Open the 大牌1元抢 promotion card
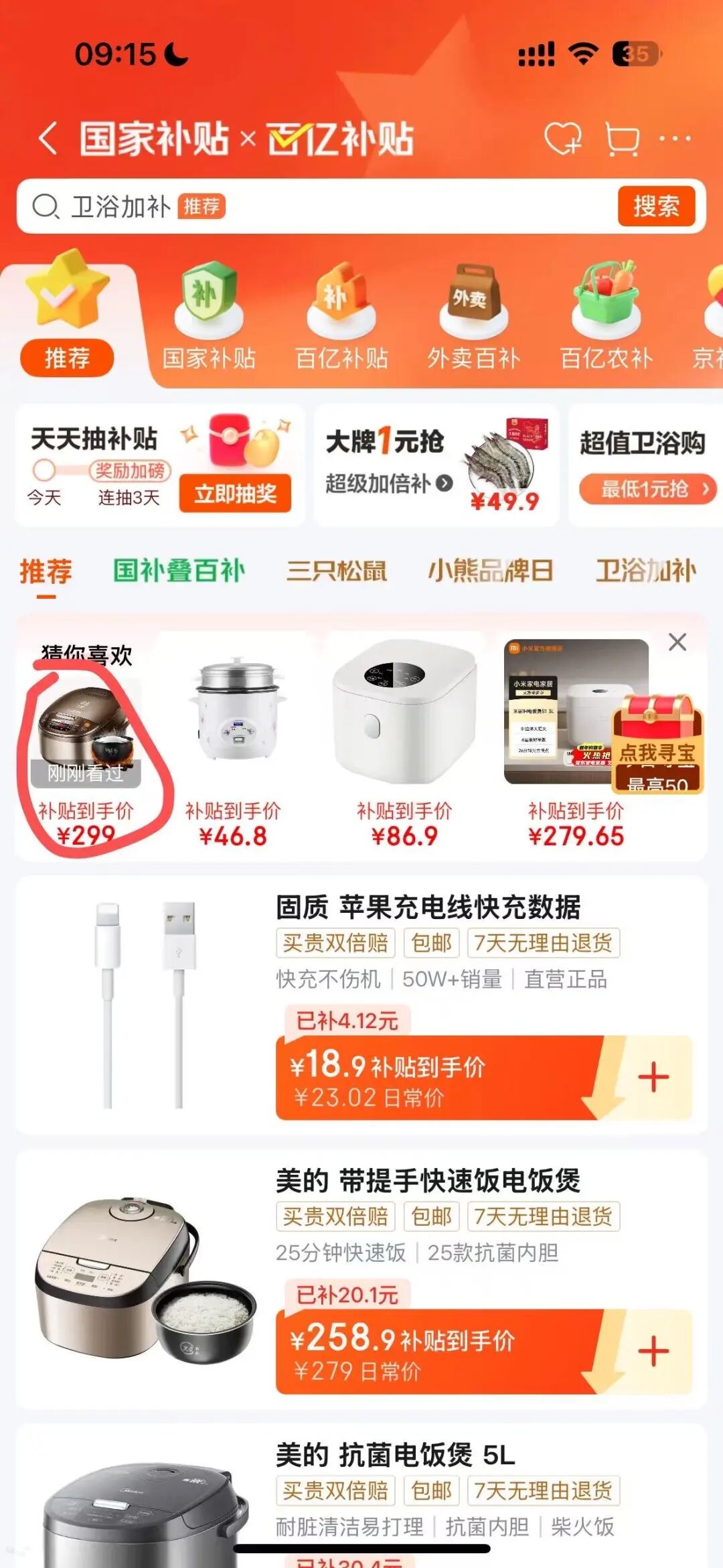This screenshot has width=723, height=1568. point(436,464)
